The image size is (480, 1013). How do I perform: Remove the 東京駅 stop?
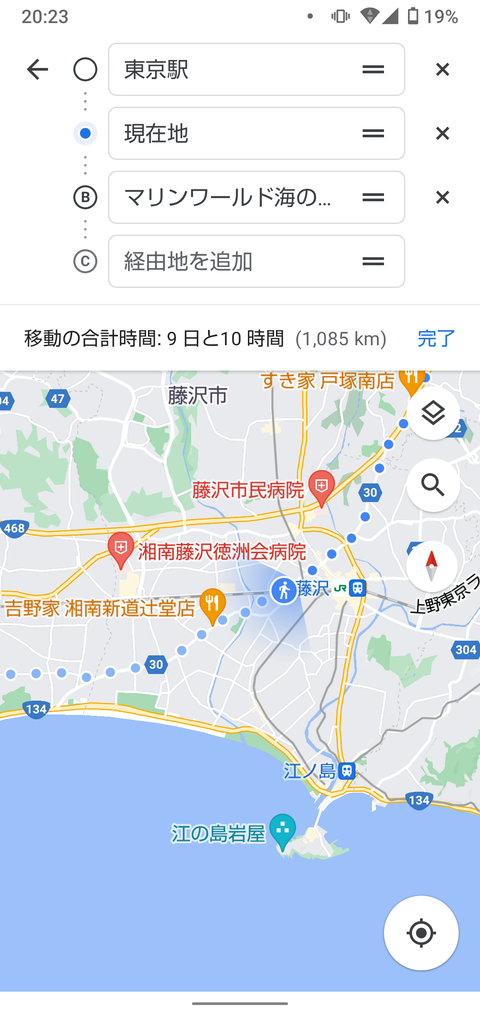pyautogui.click(x=443, y=69)
